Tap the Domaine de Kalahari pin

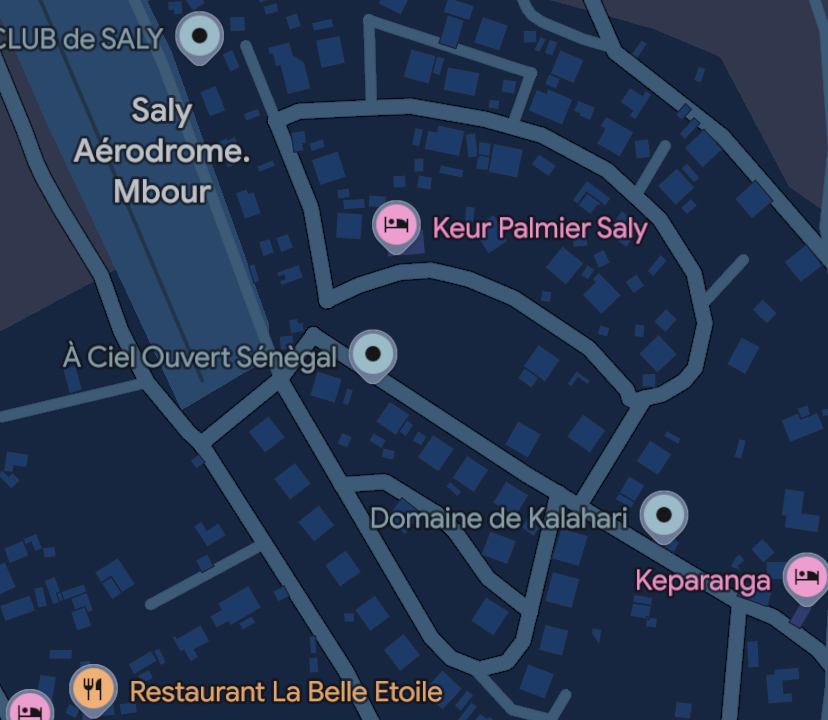(x=663, y=516)
